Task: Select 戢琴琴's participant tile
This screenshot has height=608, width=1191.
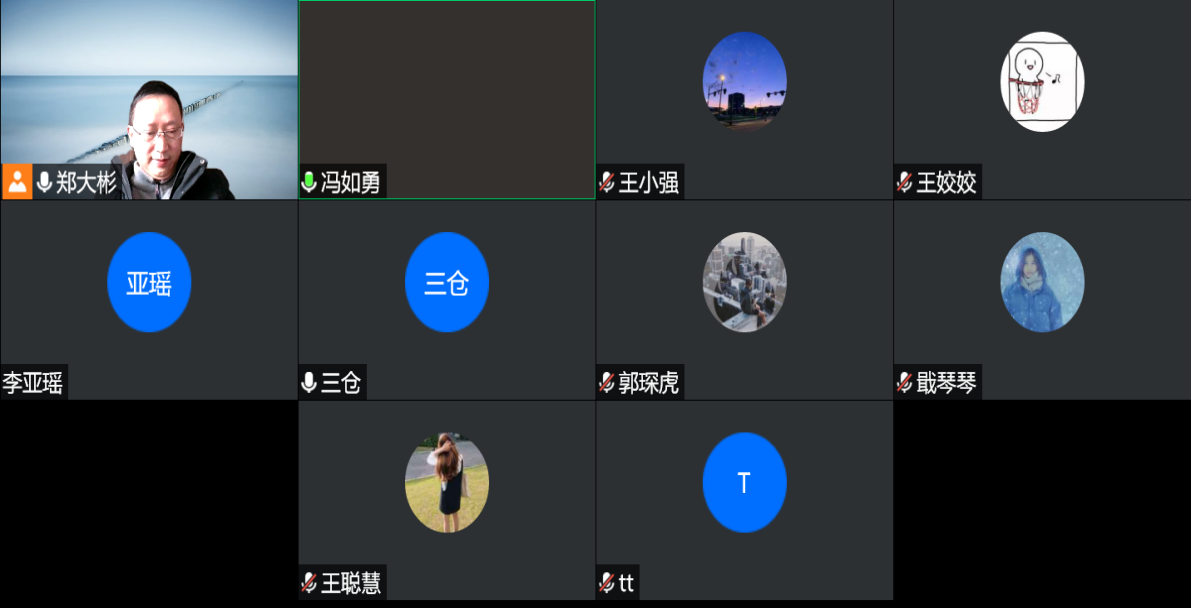Action: pyautogui.click(x=1042, y=300)
